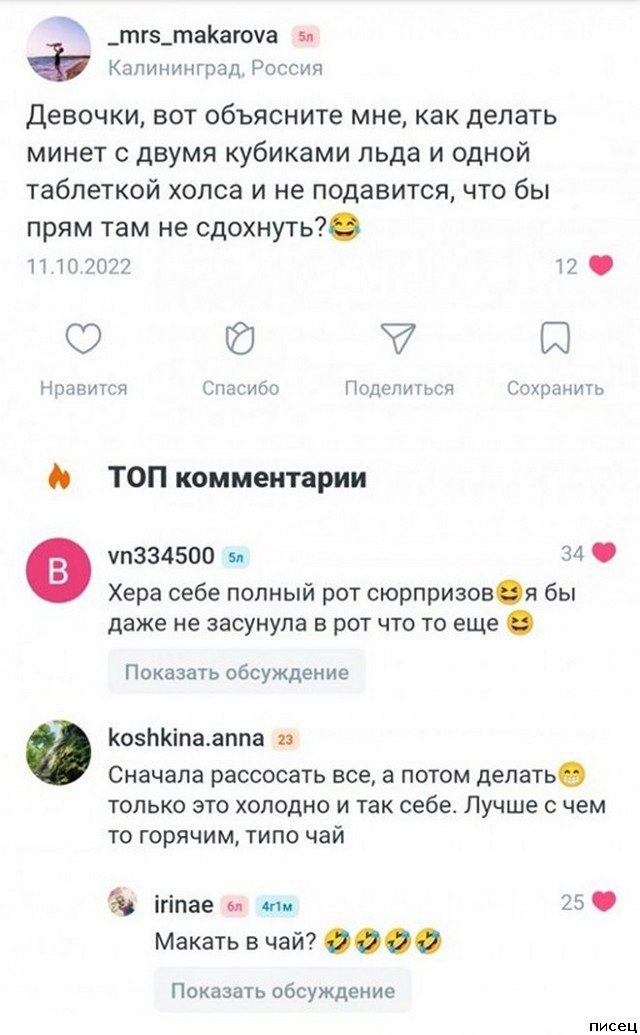Open _mrs_makarova's profile avatar
Image resolution: width=640 pixels, height=1035 pixels.
[x=56, y=50]
